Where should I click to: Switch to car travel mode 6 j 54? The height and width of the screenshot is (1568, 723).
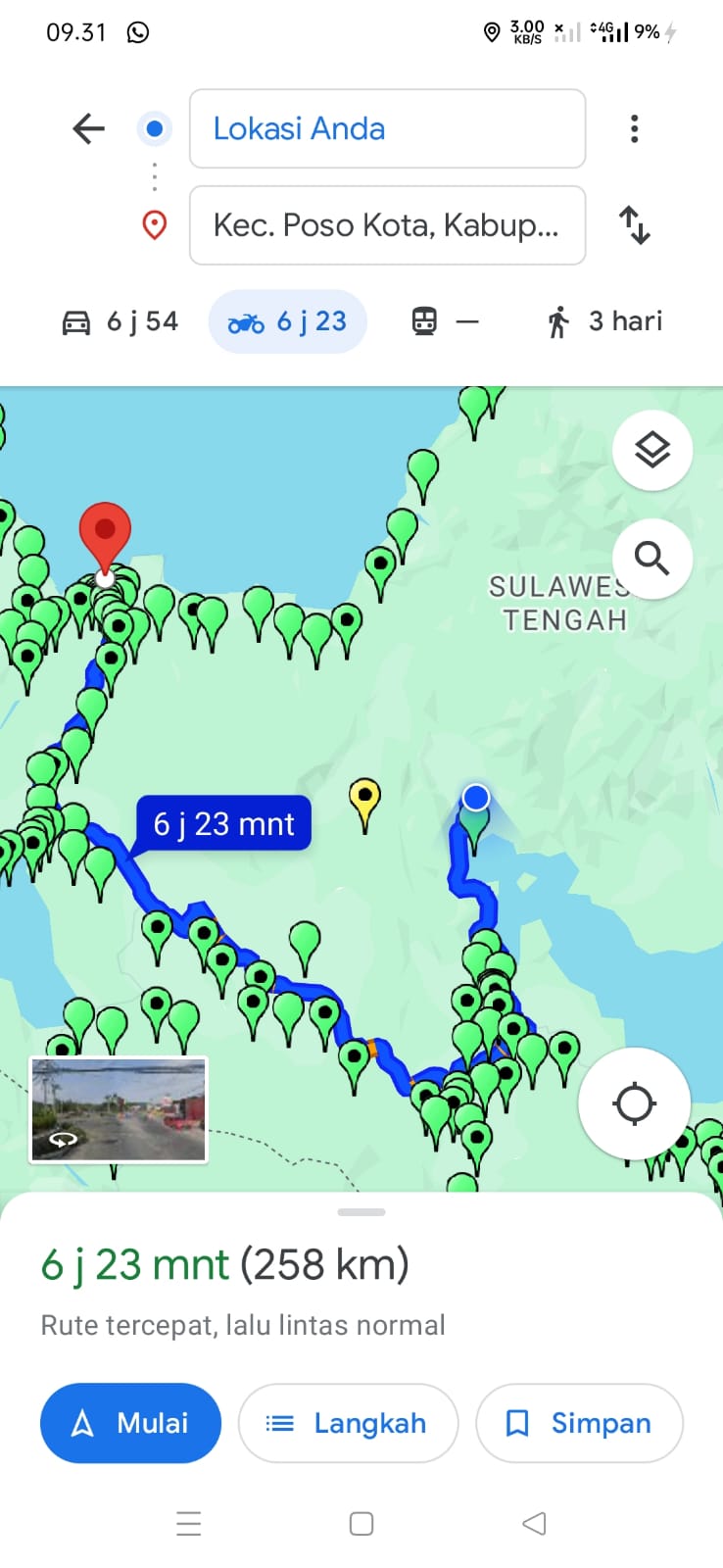pos(120,321)
